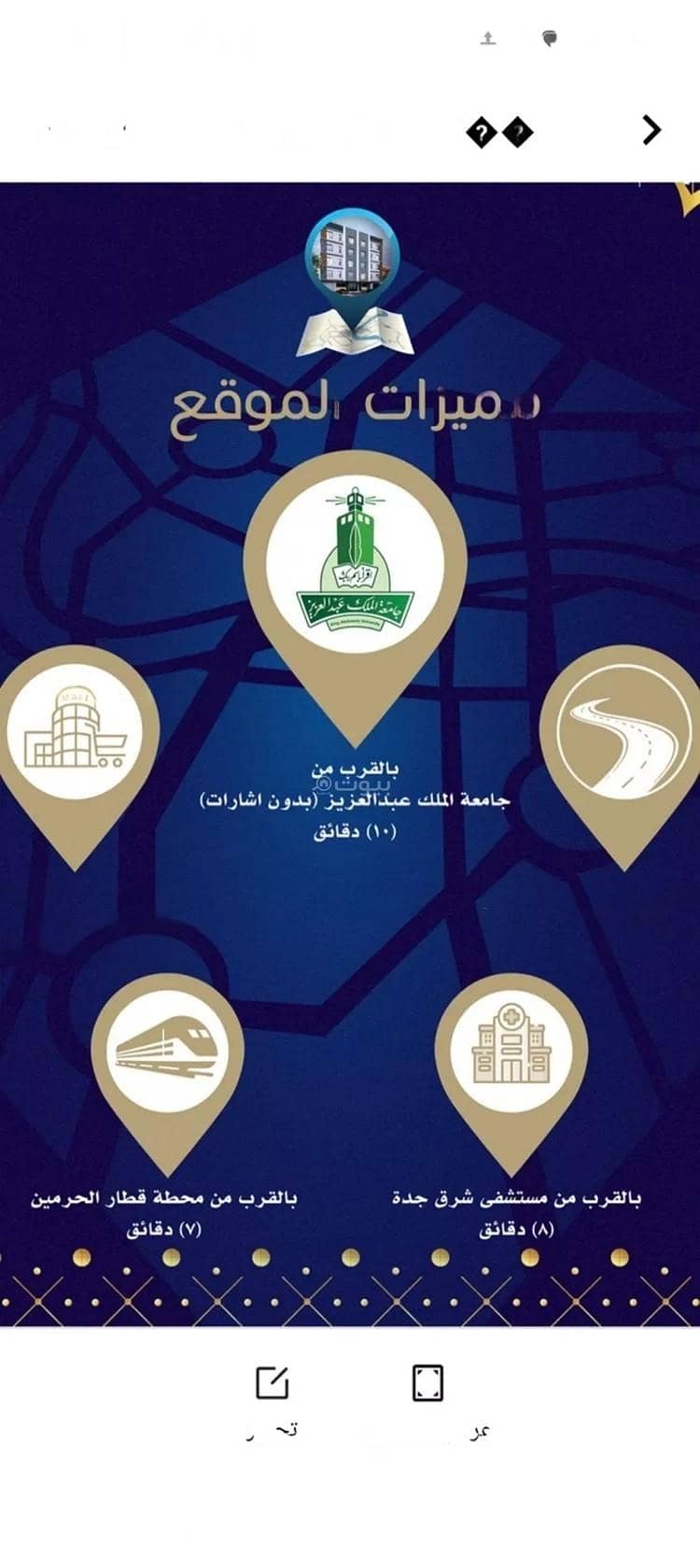Open the edit pencil tool
Screen dimensions: 700x1568
[273, 1382]
